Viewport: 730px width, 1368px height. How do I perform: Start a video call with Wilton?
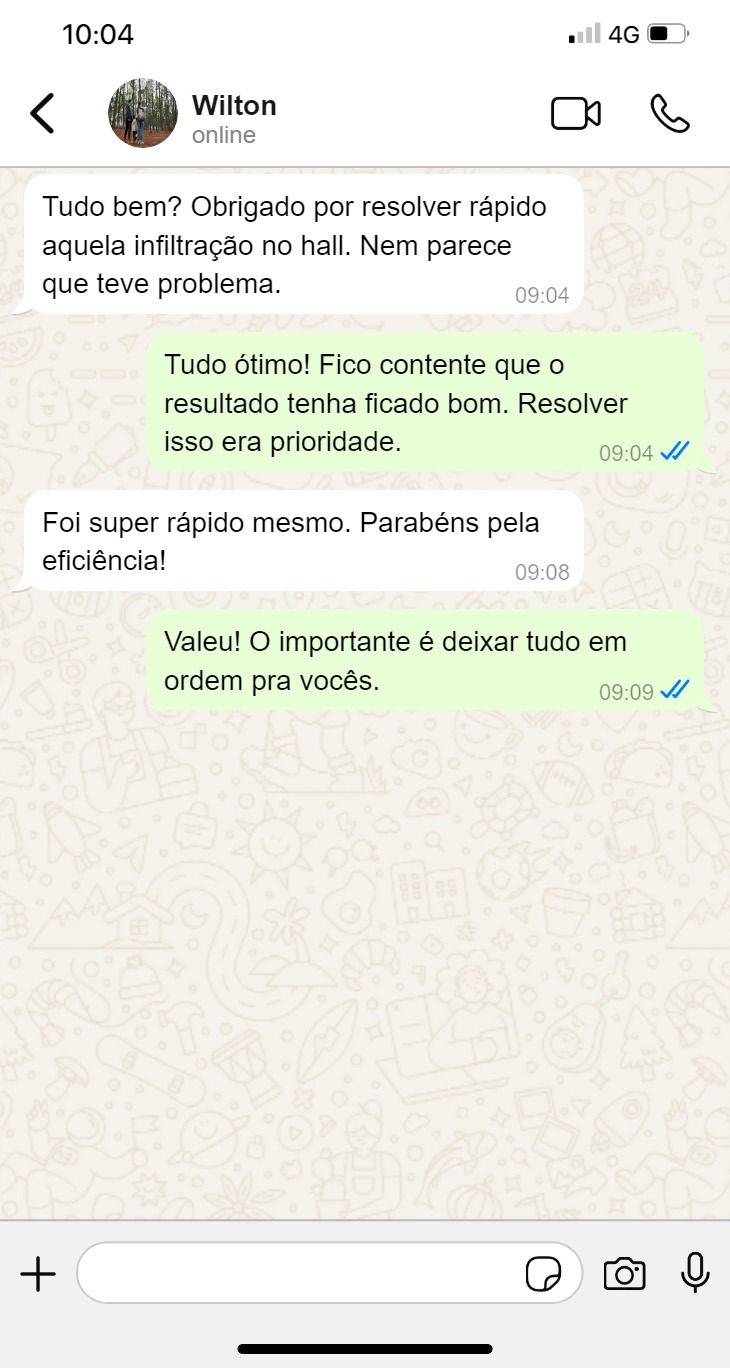(576, 114)
